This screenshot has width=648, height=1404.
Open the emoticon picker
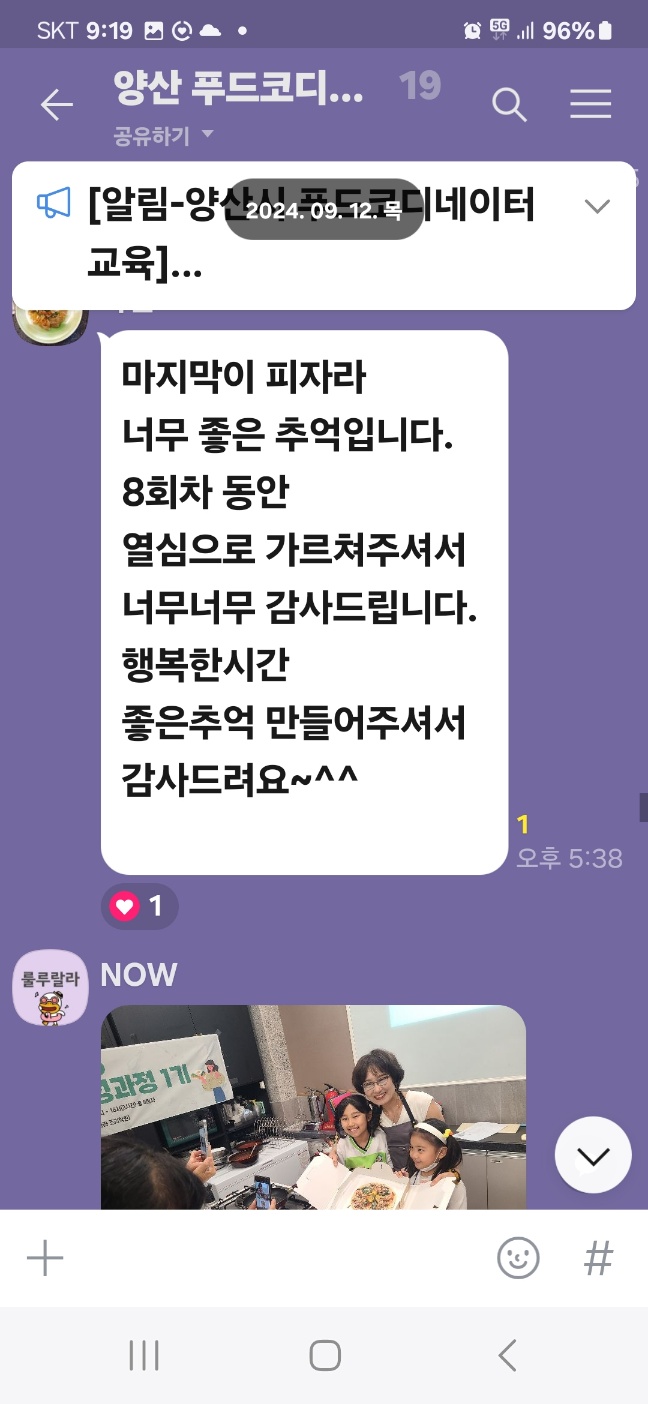[x=518, y=1258]
